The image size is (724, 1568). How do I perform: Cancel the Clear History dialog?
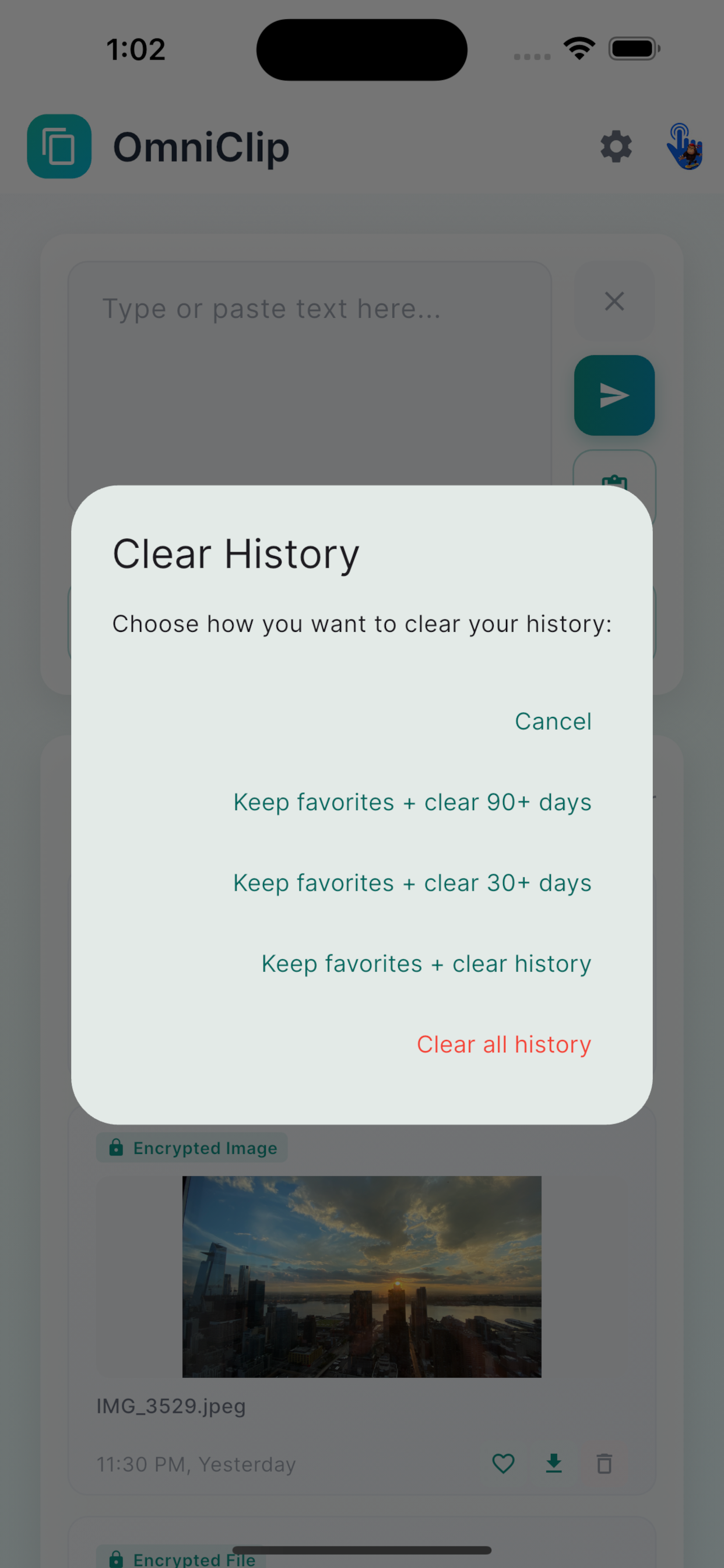553,720
